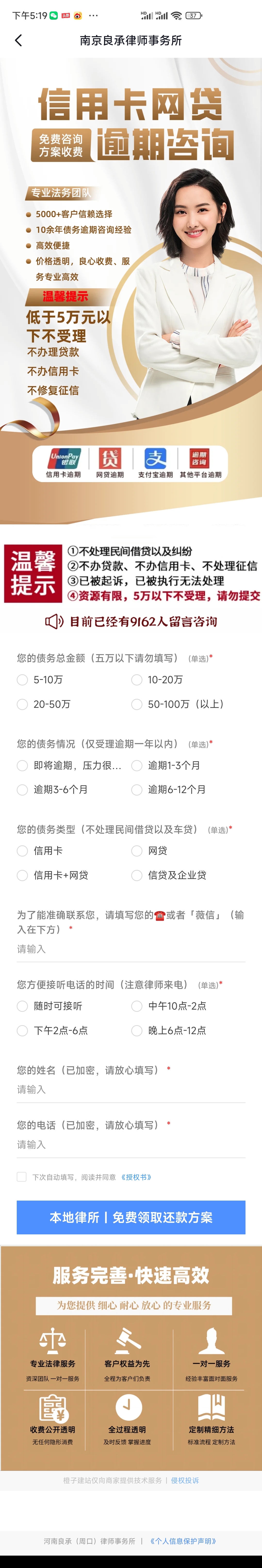Screen dimensions: 262x1568
Task: Pick 信贷及企业贷 debt type
Action: click(x=137, y=875)
